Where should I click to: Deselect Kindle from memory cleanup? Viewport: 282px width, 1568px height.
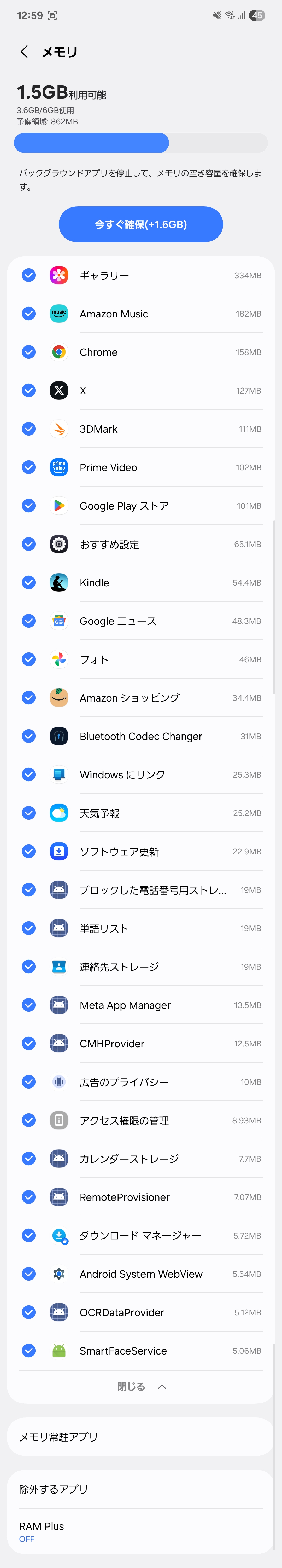point(28,582)
